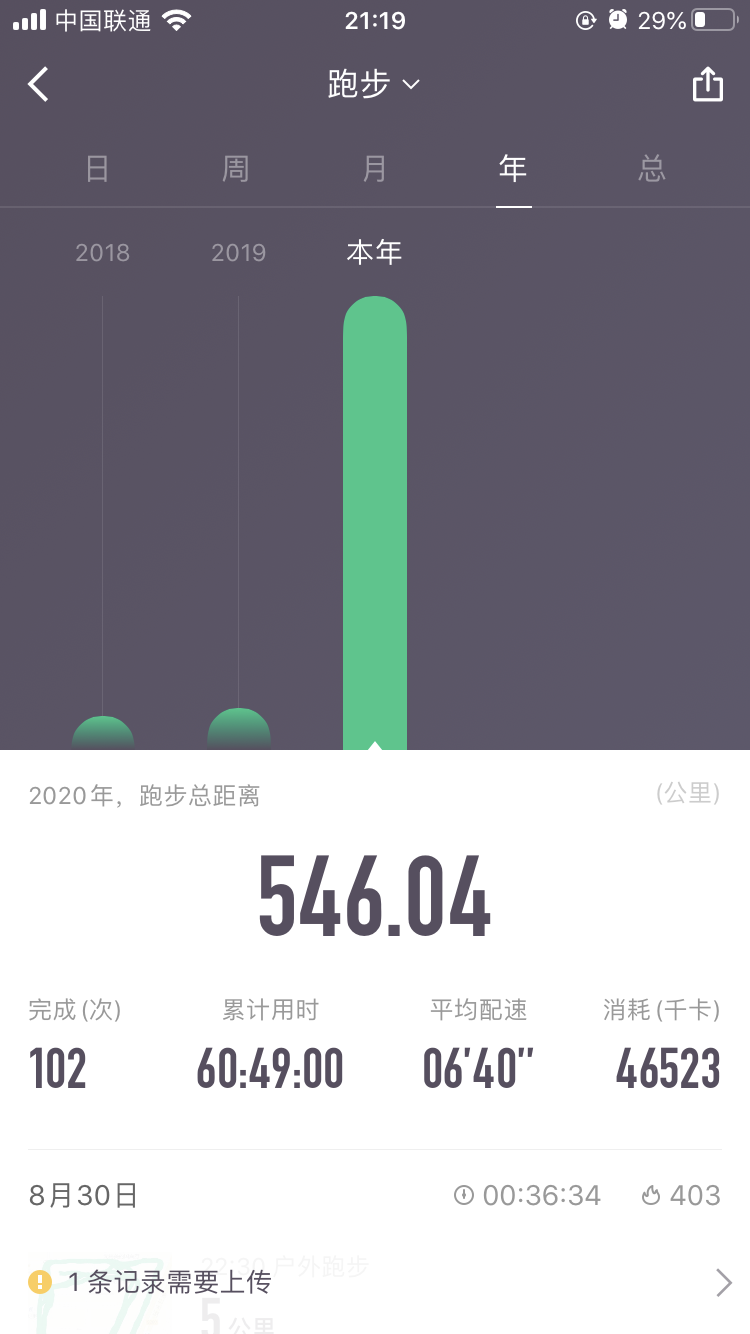Open the 月 statistics tab
The height and width of the screenshot is (1334, 750).
[x=375, y=169]
